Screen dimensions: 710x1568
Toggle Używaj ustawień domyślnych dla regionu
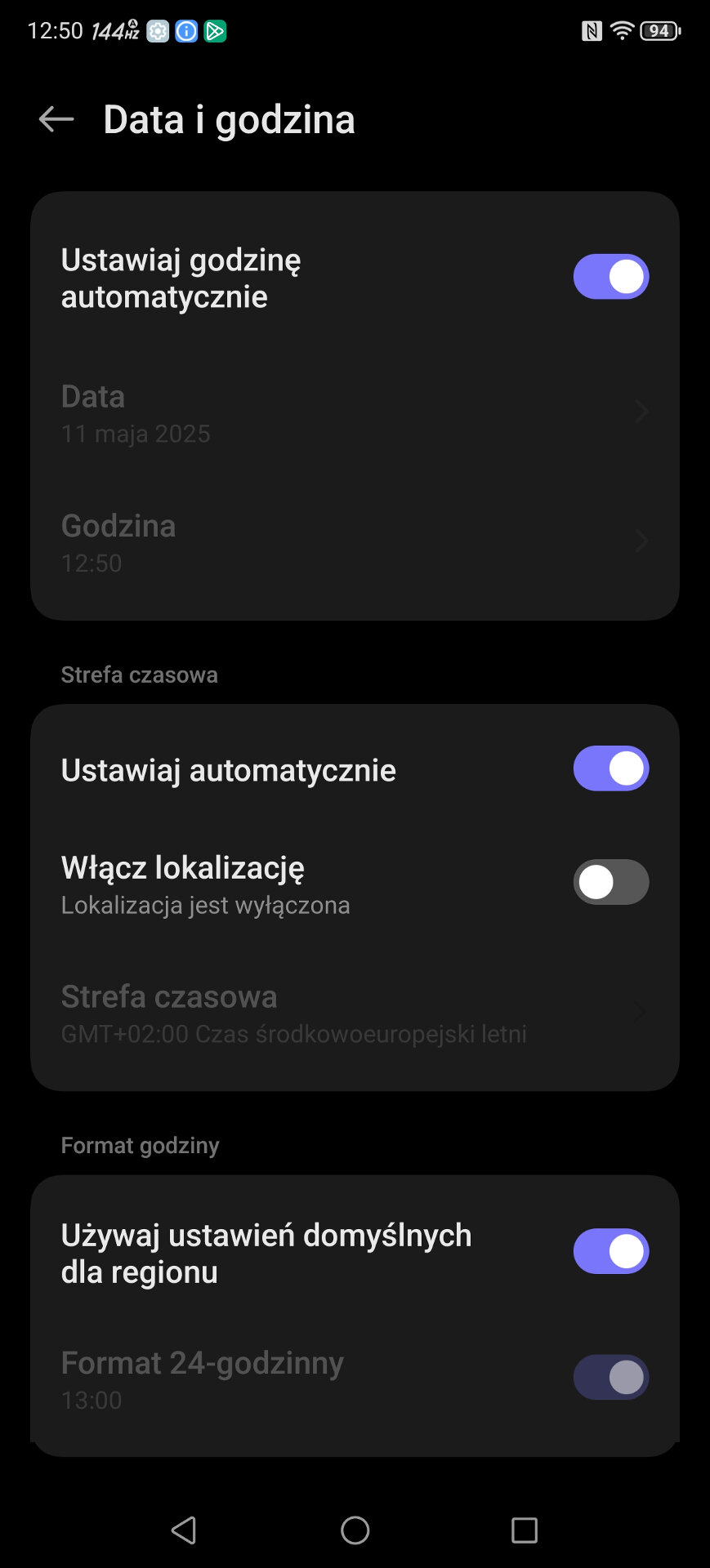pyautogui.click(x=610, y=1251)
